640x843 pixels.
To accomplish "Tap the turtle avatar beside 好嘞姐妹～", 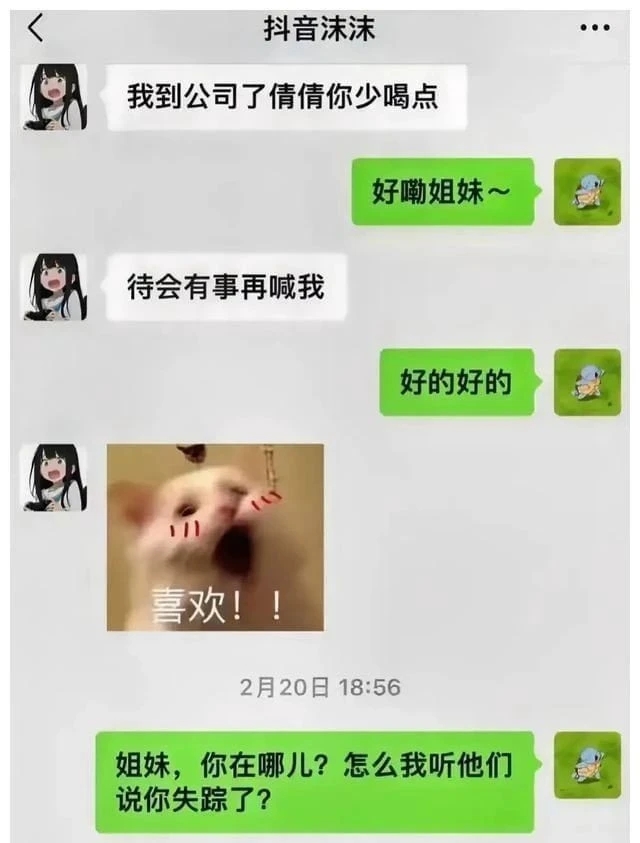I will pos(587,192).
